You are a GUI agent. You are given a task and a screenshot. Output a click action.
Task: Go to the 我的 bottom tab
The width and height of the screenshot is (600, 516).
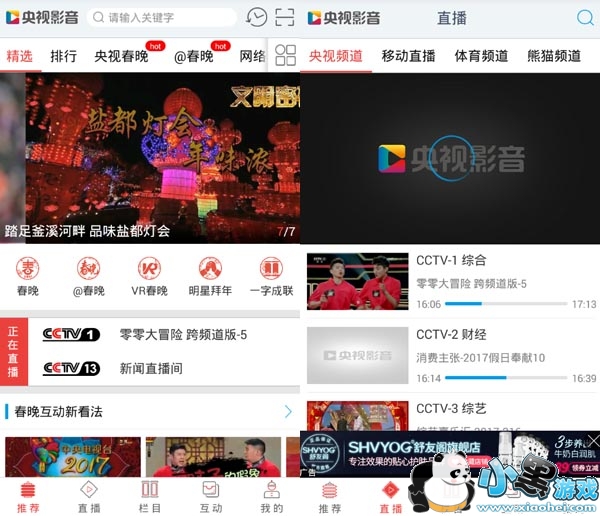point(271,496)
